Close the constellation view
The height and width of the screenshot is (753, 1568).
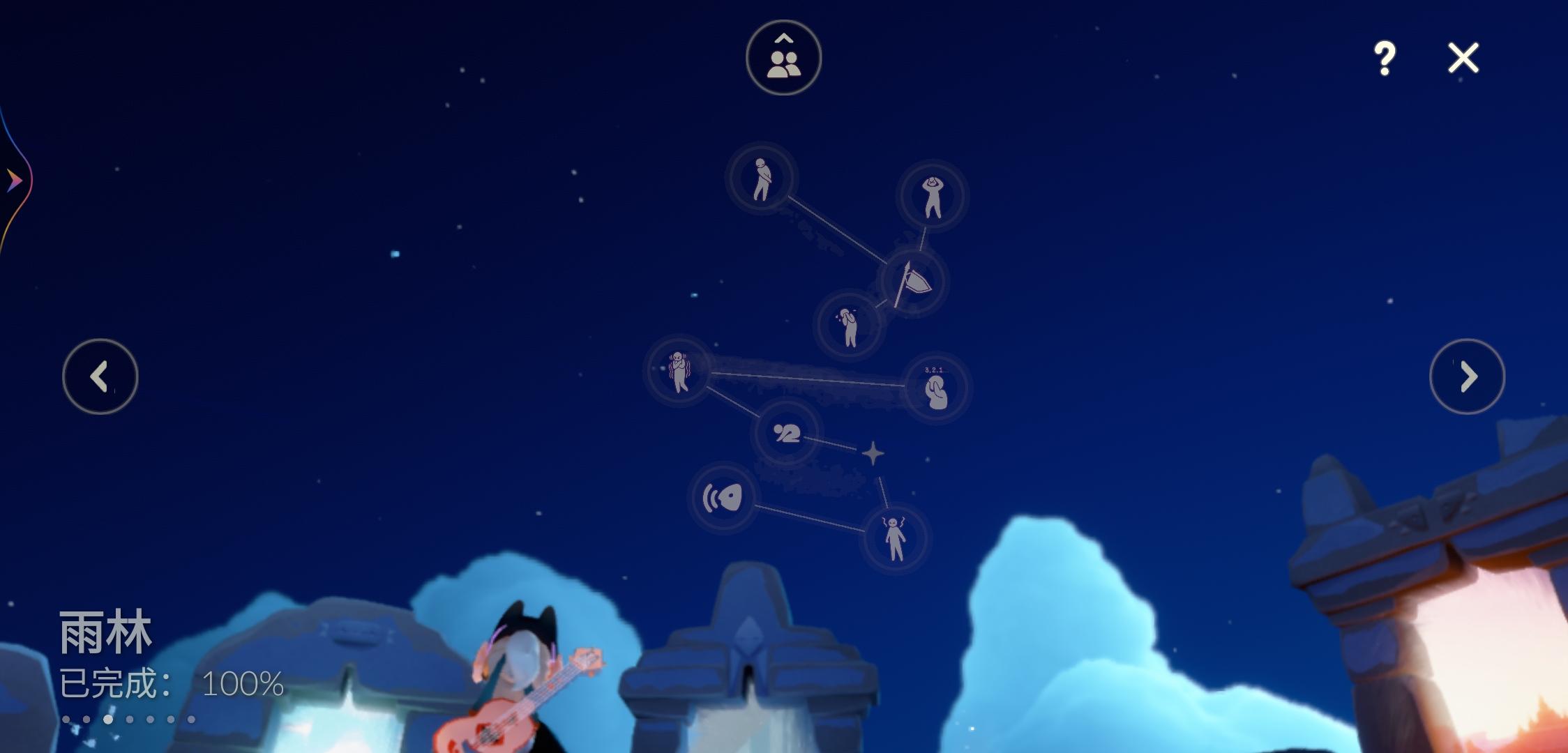(1463, 58)
